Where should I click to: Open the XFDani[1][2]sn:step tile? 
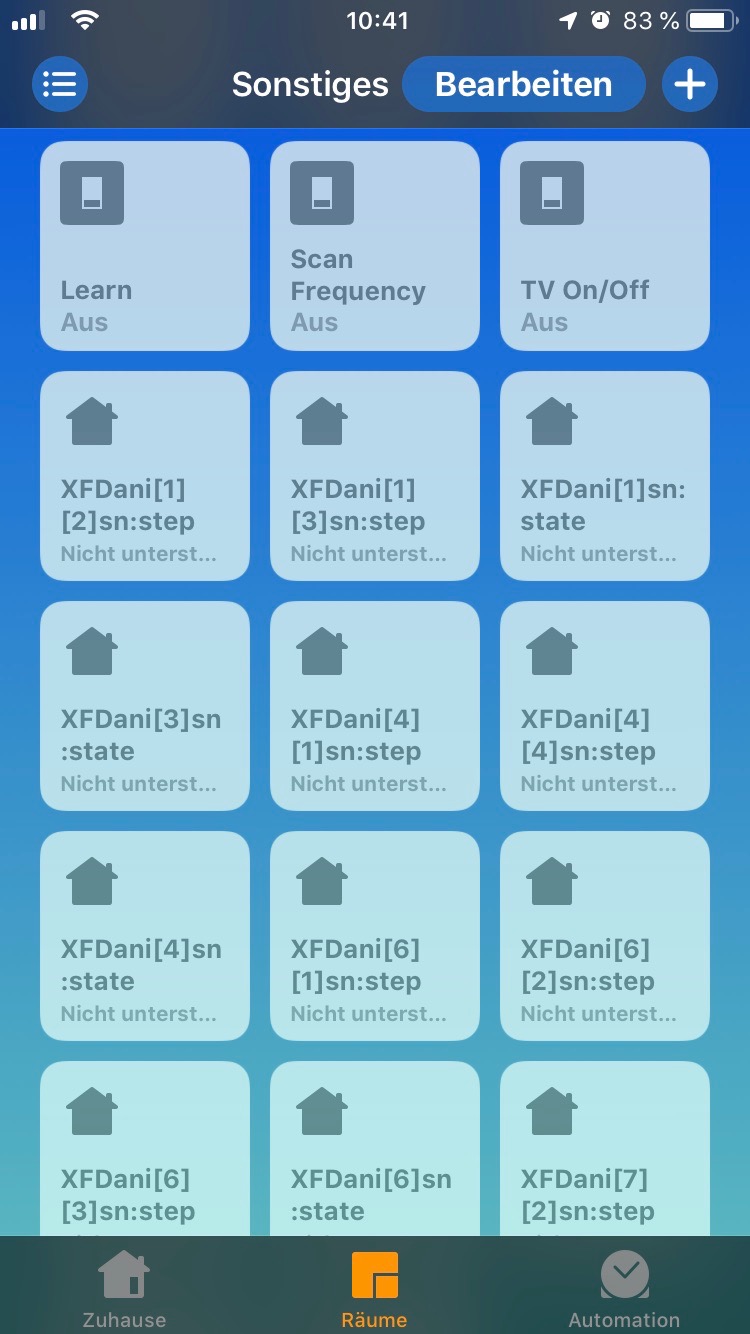click(145, 476)
